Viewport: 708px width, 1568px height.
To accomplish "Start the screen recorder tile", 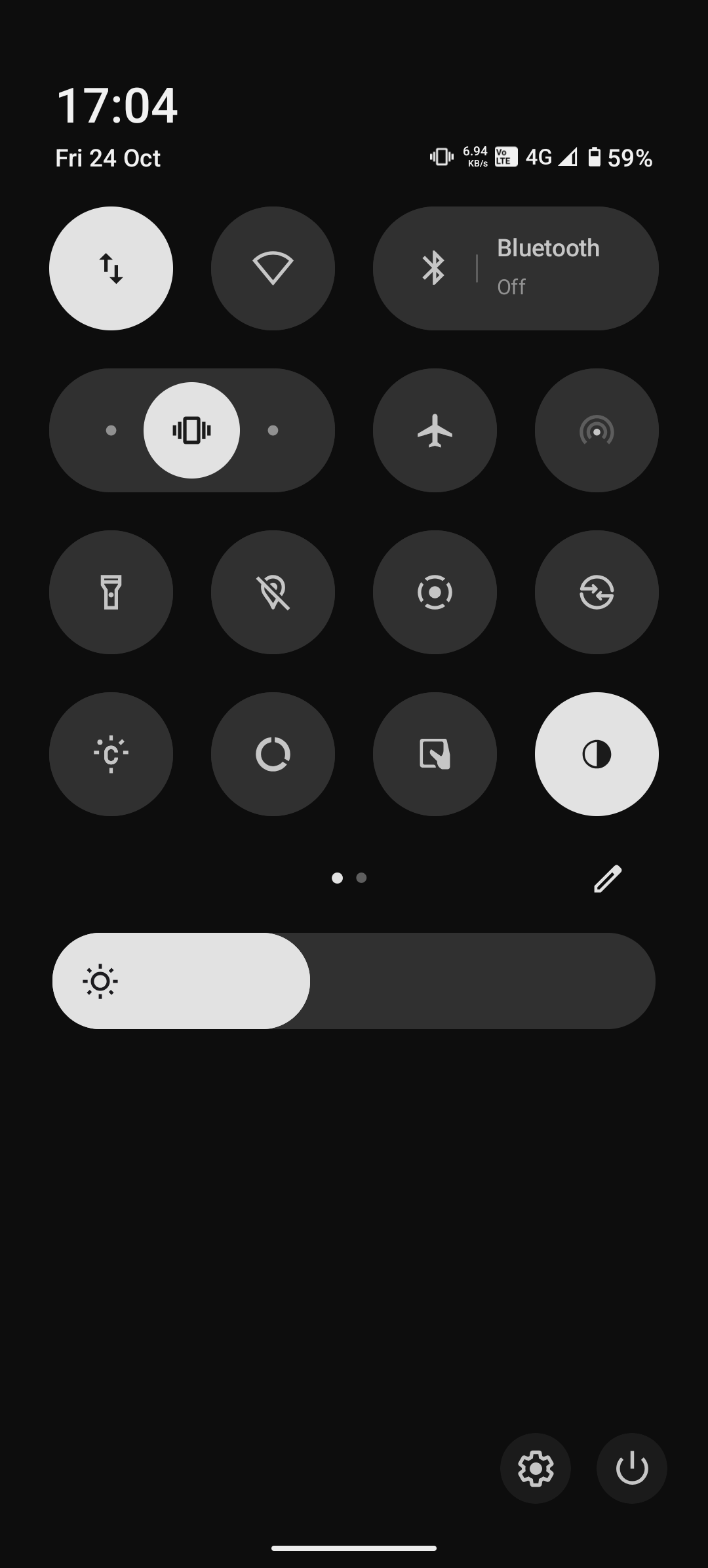I will click(435, 592).
